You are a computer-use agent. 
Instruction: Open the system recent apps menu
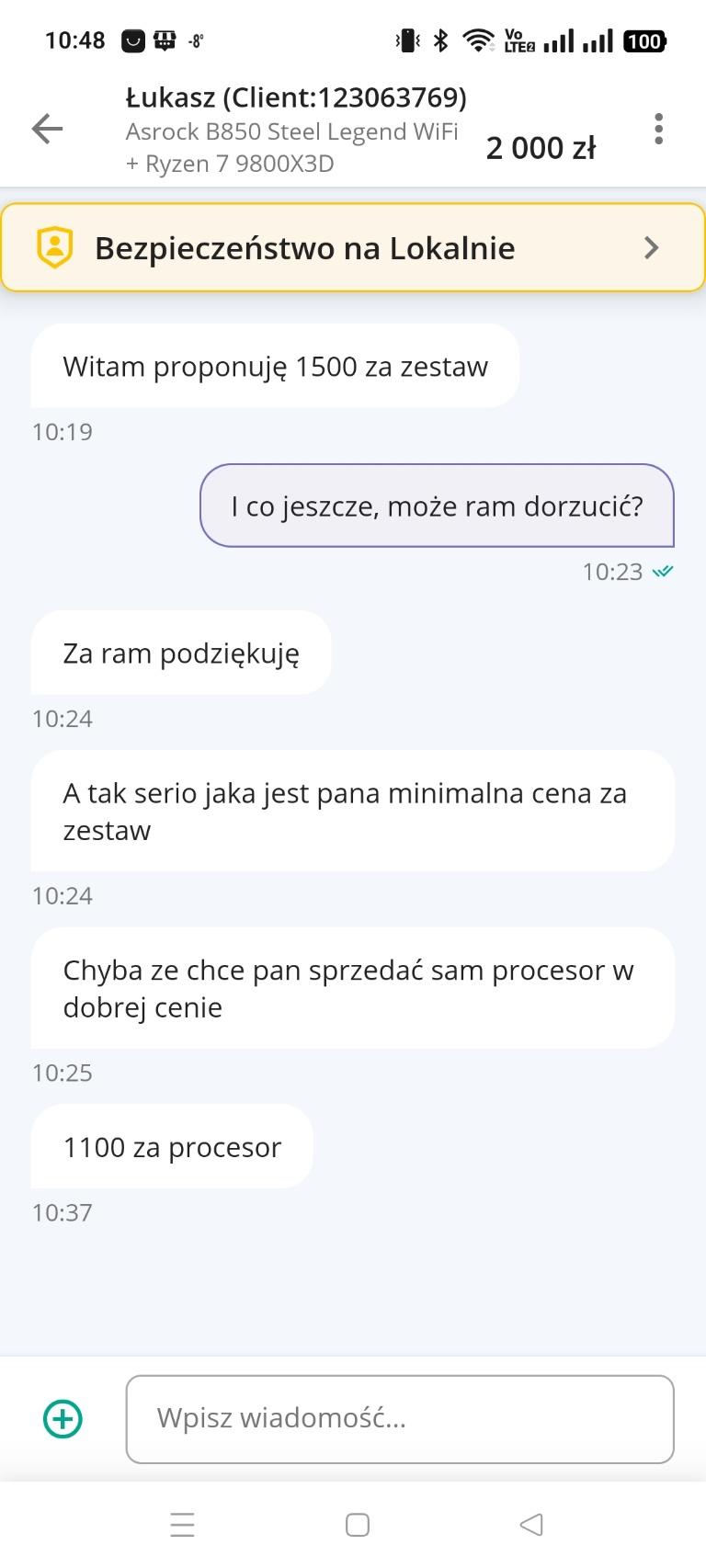(182, 1525)
